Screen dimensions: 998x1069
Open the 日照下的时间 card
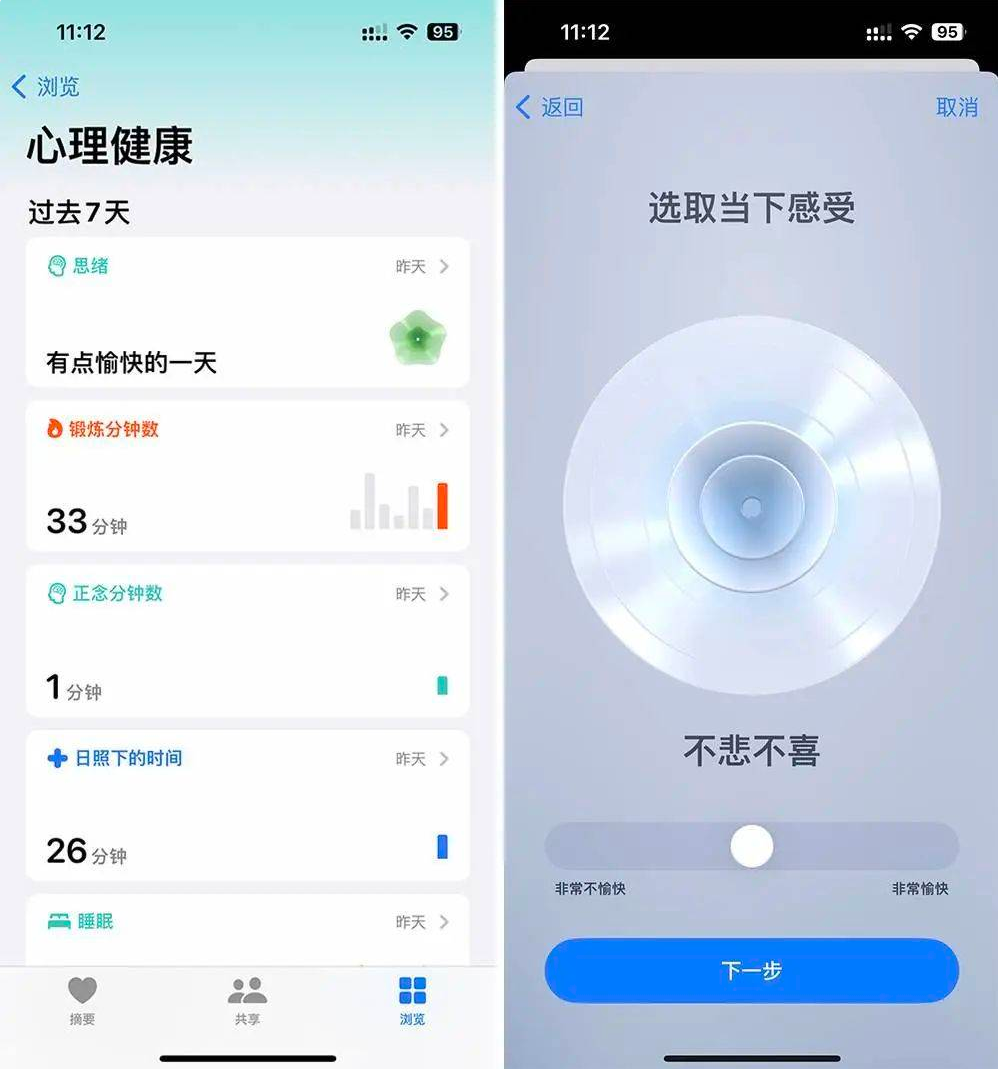[247, 805]
